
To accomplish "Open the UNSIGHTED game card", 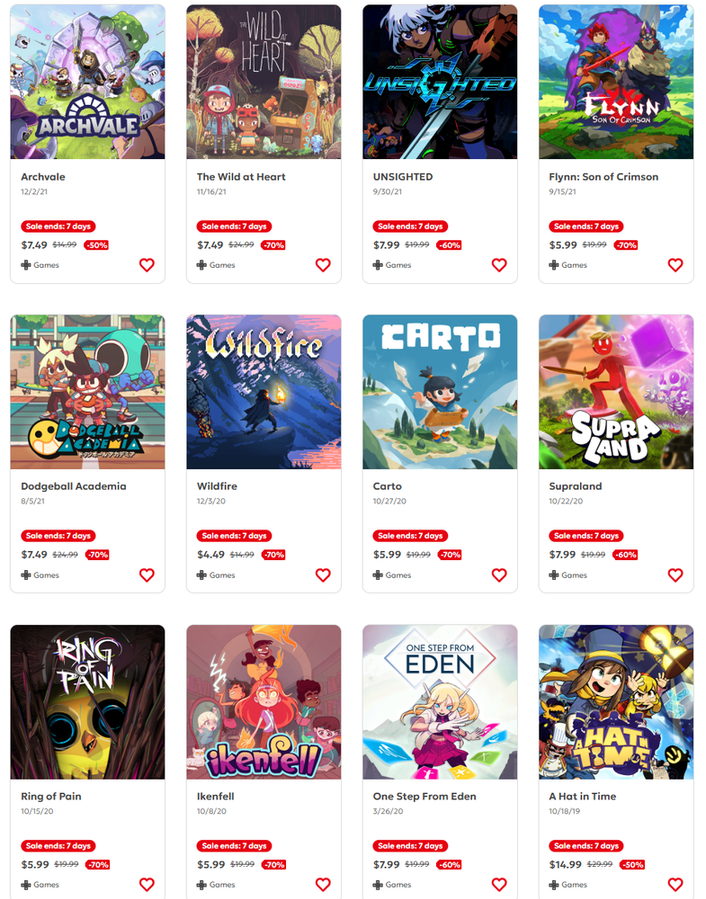I will tap(439, 82).
